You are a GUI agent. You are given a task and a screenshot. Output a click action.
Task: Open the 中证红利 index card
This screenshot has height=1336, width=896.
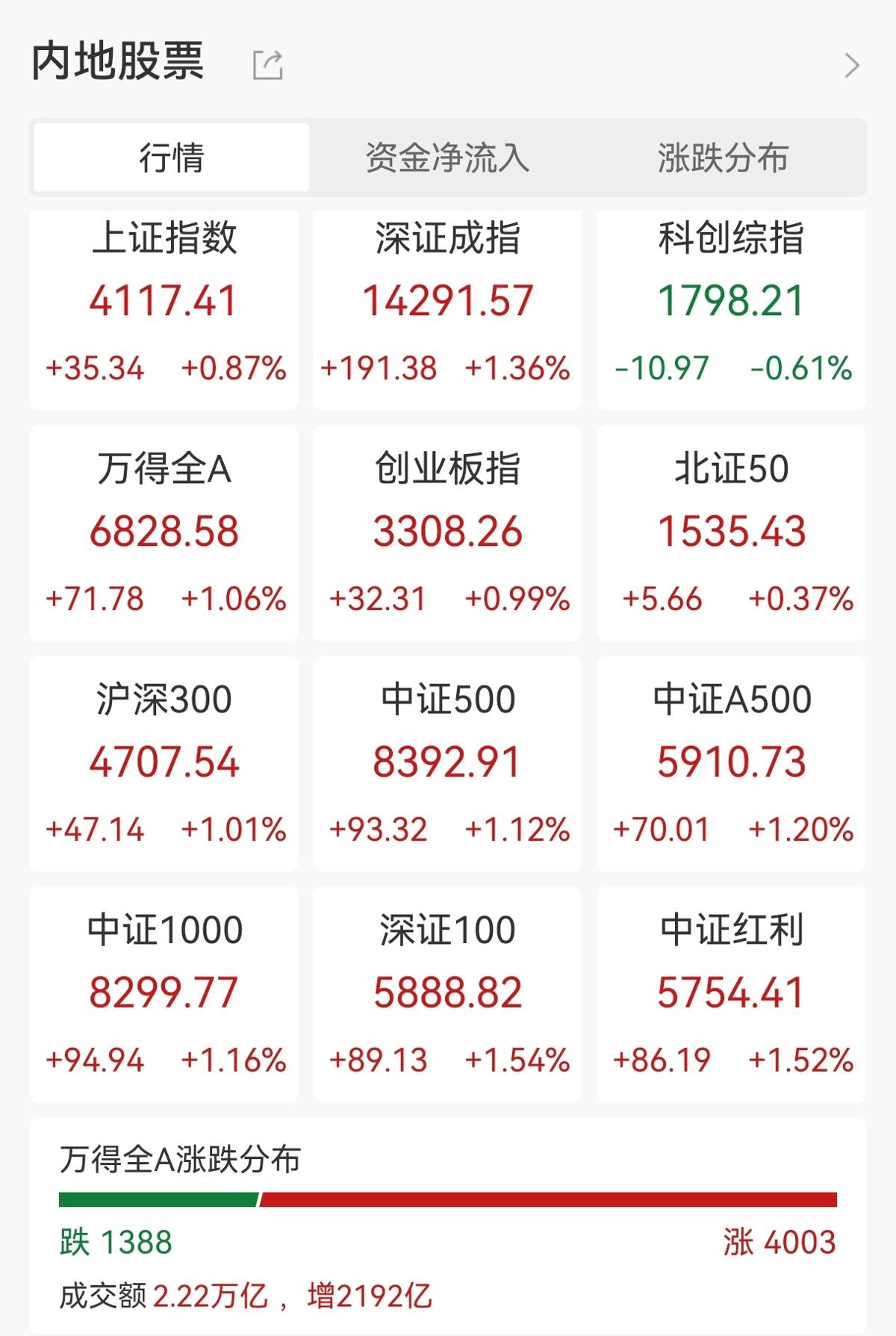pyautogui.click(x=731, y=994)
